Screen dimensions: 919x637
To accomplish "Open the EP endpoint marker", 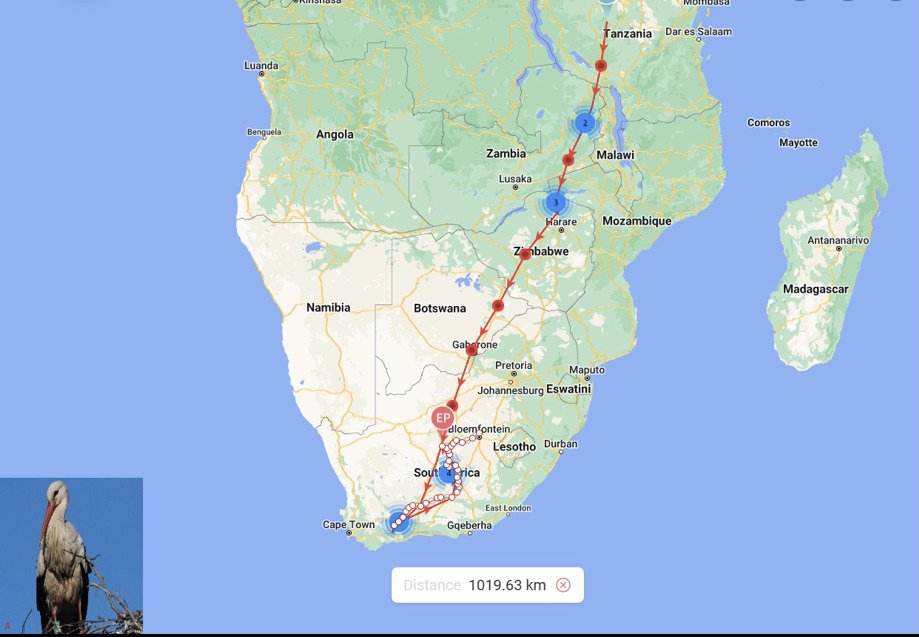I will click(x=442, y=417).
